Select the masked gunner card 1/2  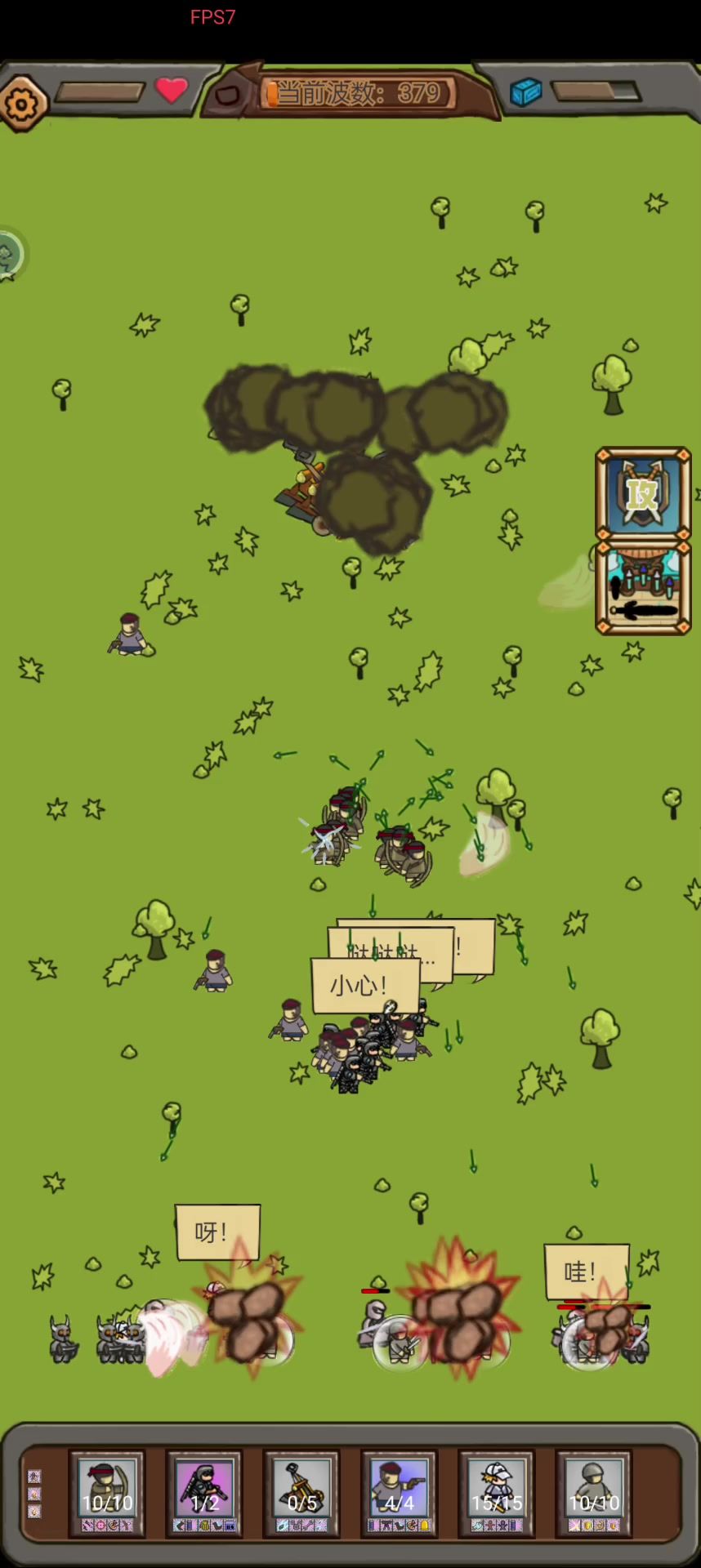(204, 1494)
